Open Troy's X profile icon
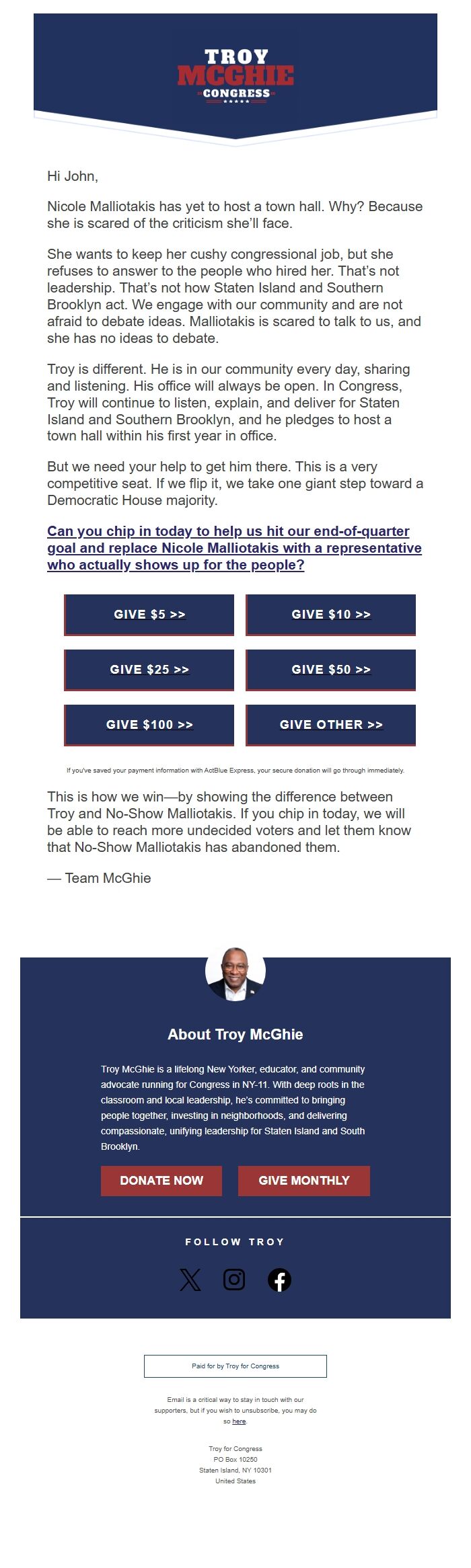Viewport: 471px width, 1568px height. [190, 1280]
